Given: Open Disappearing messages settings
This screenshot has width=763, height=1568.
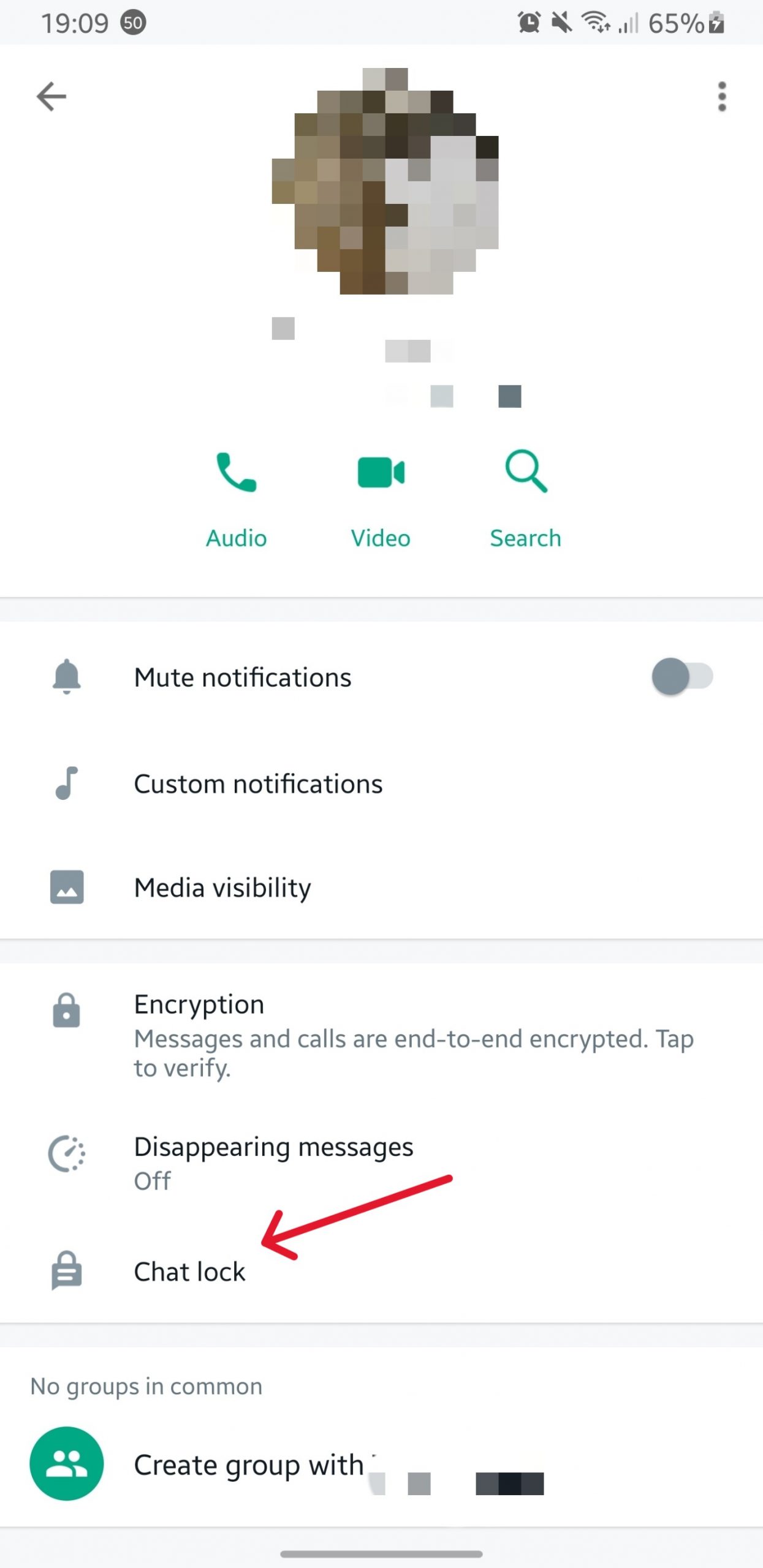Looking at the screenshot, I should [273, 1162].
